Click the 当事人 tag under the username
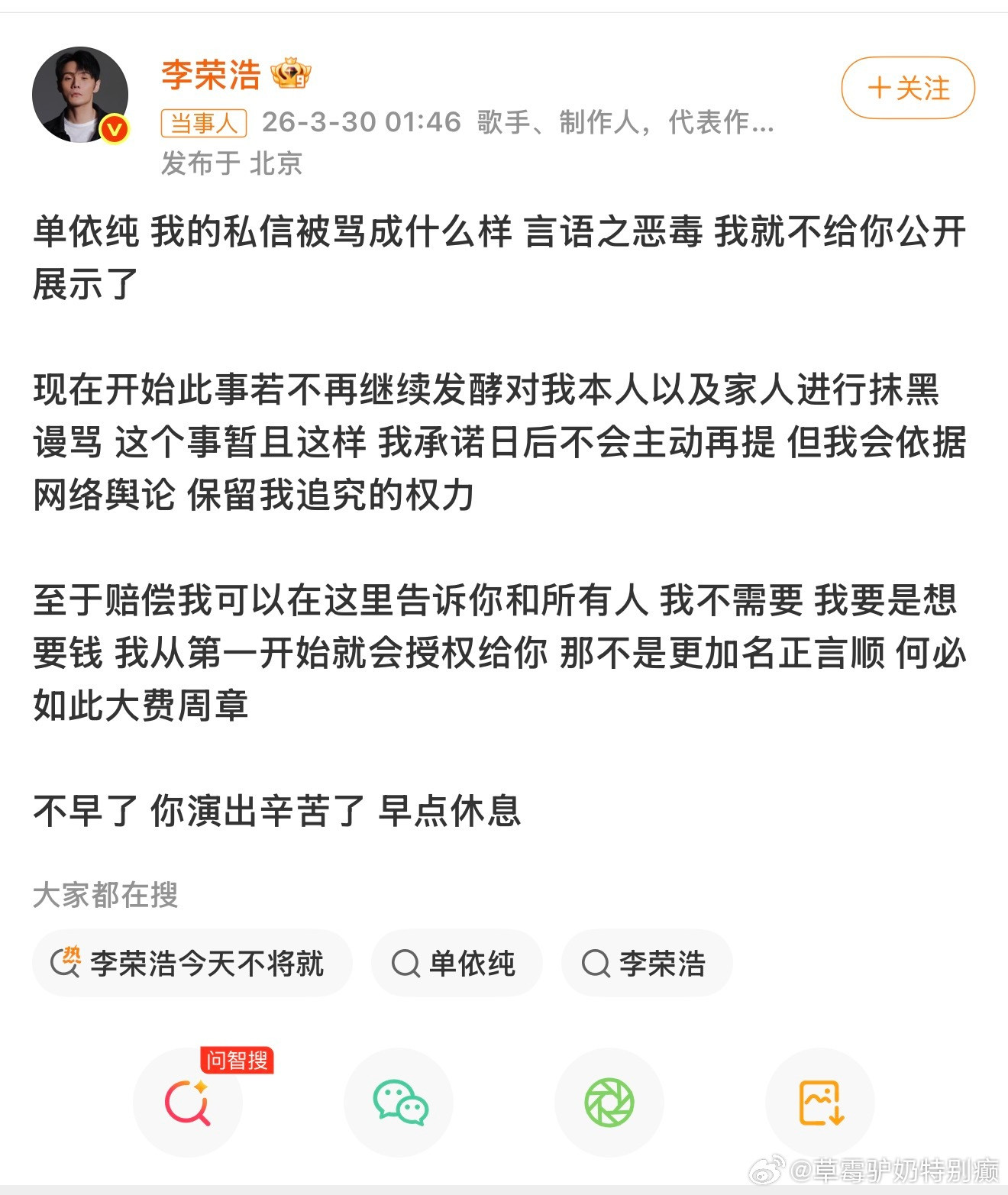The height and width of the screenshot is (1195, 1008). [205, 122]
